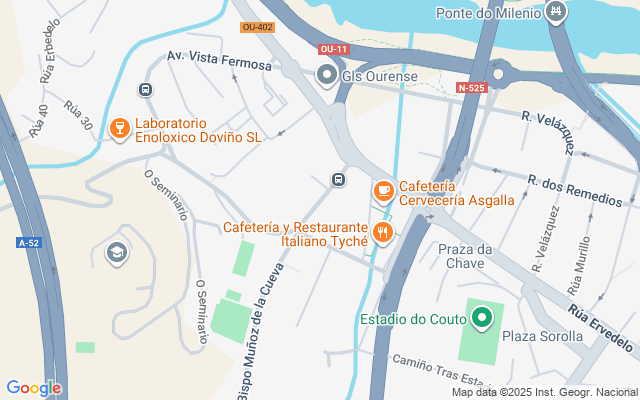Open the Estadio do Couto marker

coord(483,319)
